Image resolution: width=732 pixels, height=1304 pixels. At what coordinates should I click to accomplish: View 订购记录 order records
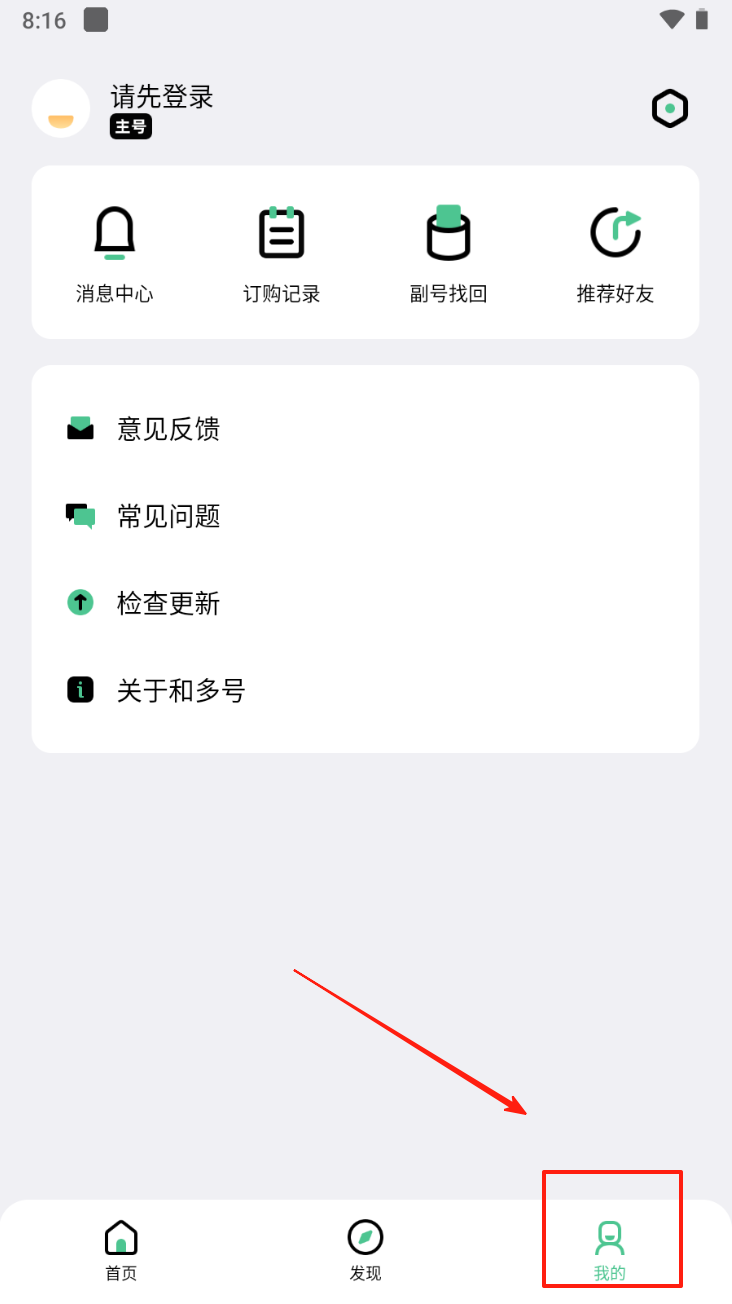(282, 254)
